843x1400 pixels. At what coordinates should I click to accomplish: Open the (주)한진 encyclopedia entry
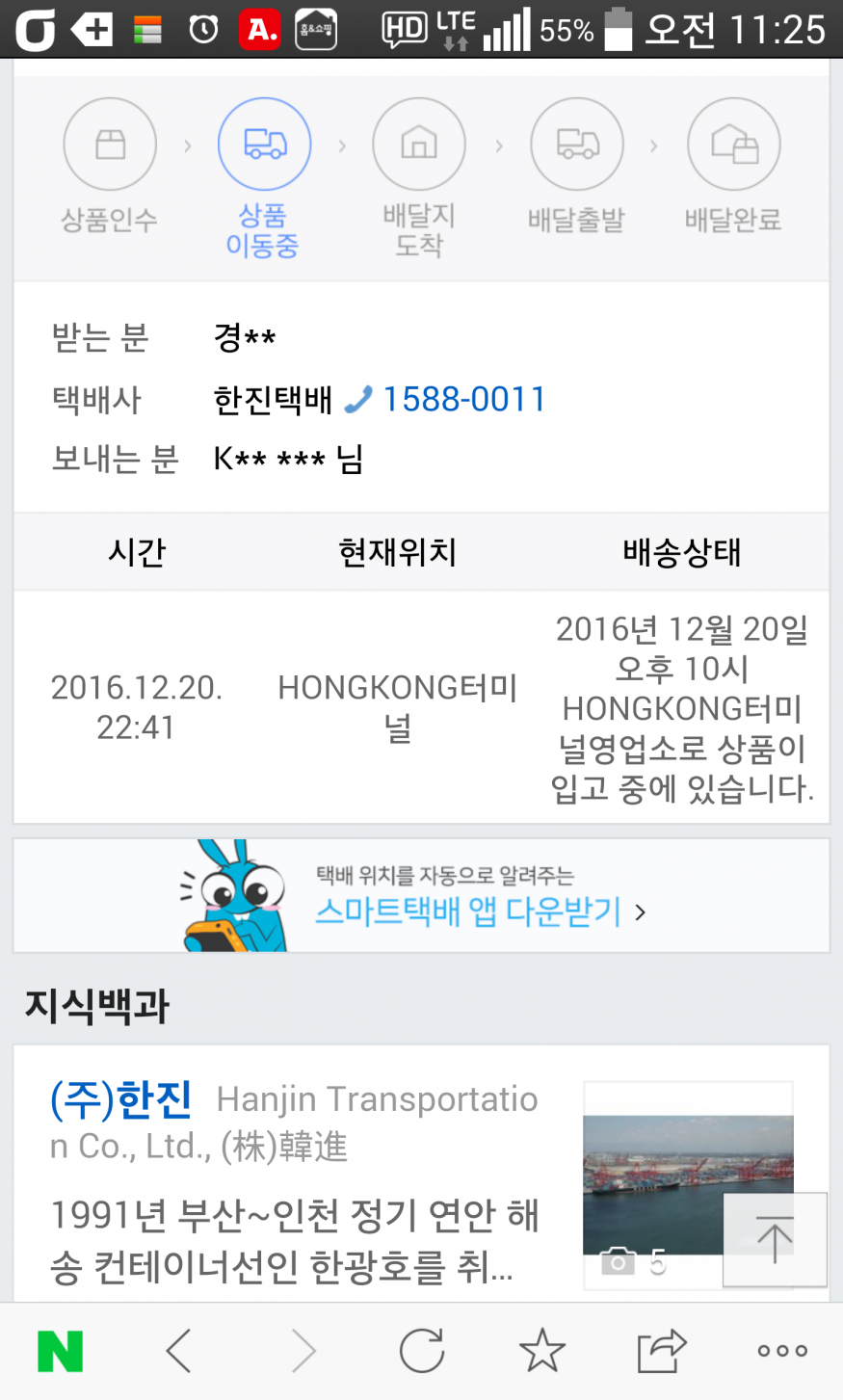click(x=122, y=1099)
